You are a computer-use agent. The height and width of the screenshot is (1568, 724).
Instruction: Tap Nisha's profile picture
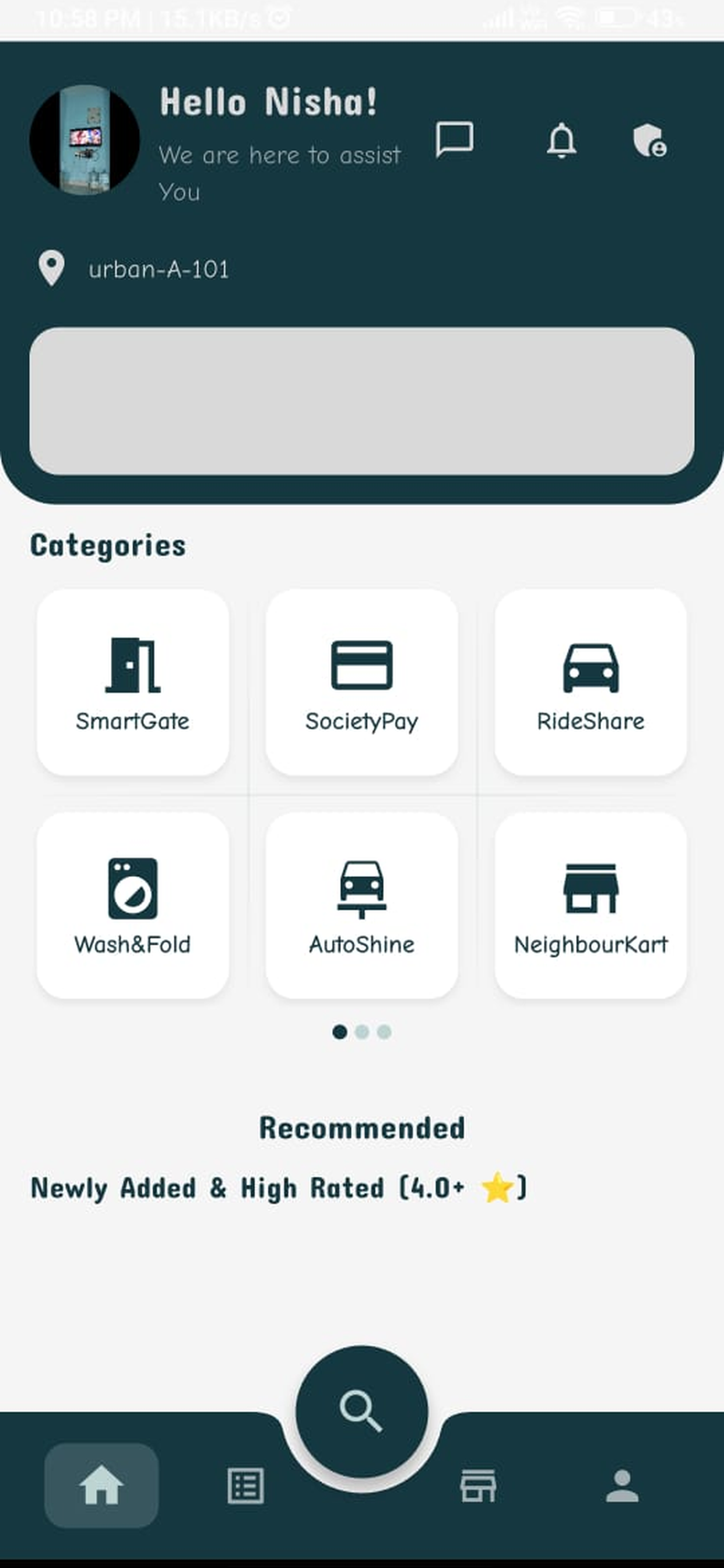85,140
